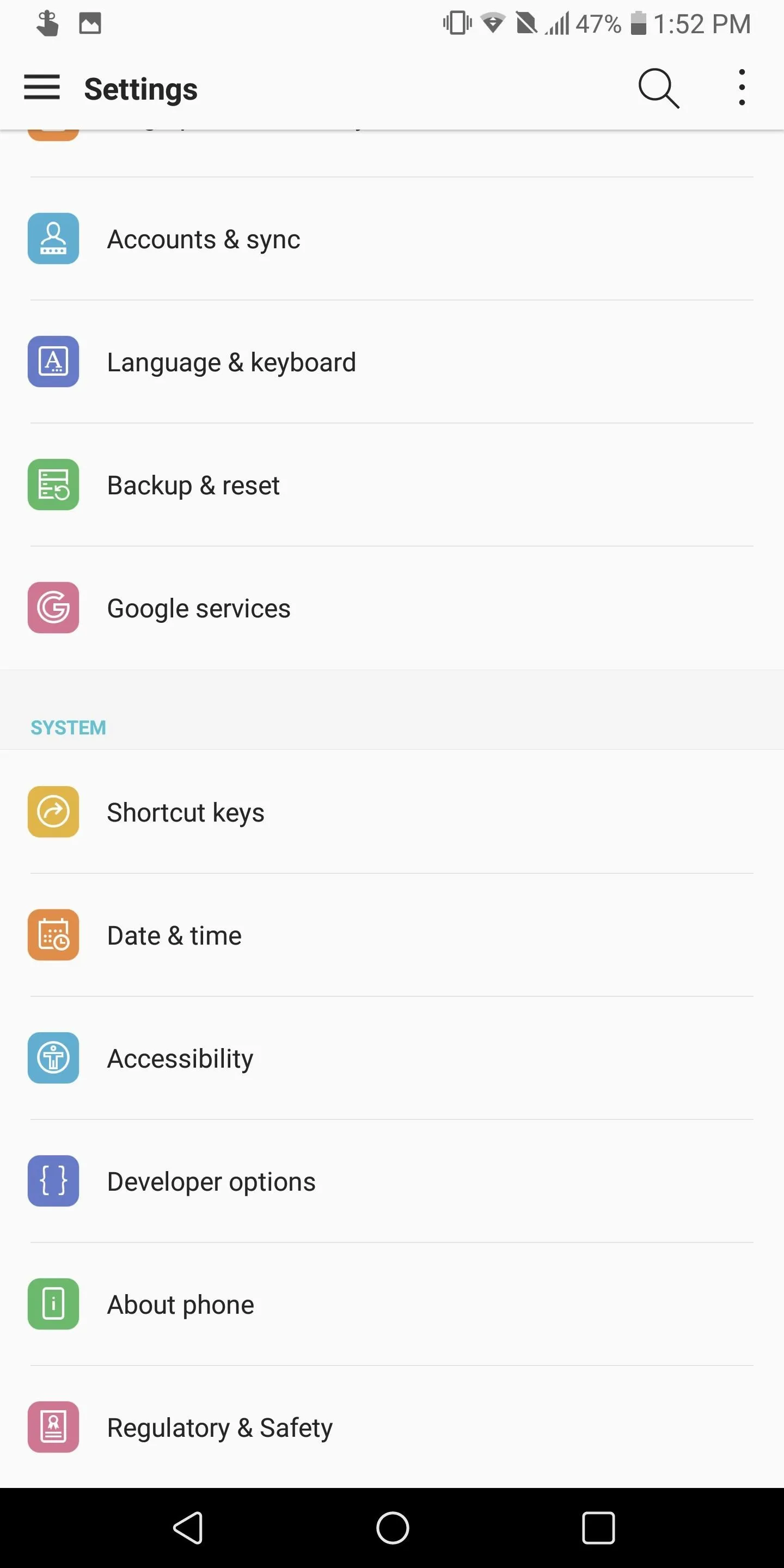Open Accounts & sync settings
This screenshot has width=784, height=1568.
[x=392, y=238]
